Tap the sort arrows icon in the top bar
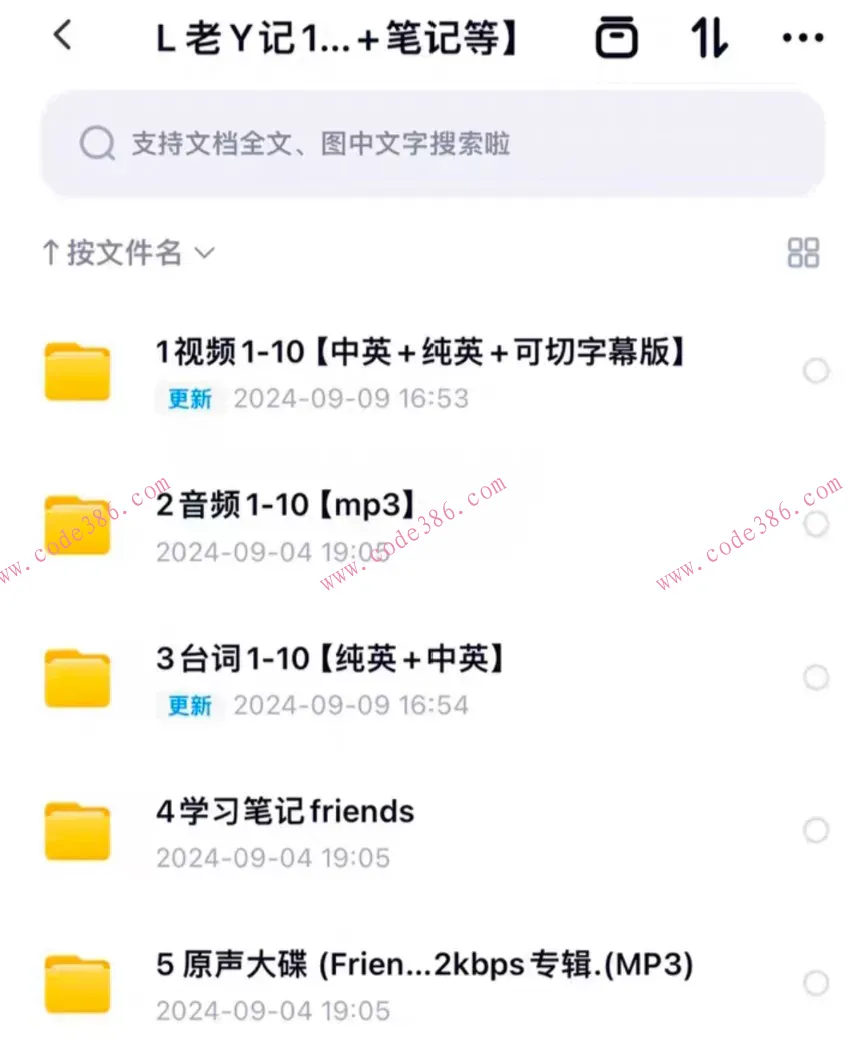The height and width of the screenshot is (1064, 864). (x=709, y=36)
